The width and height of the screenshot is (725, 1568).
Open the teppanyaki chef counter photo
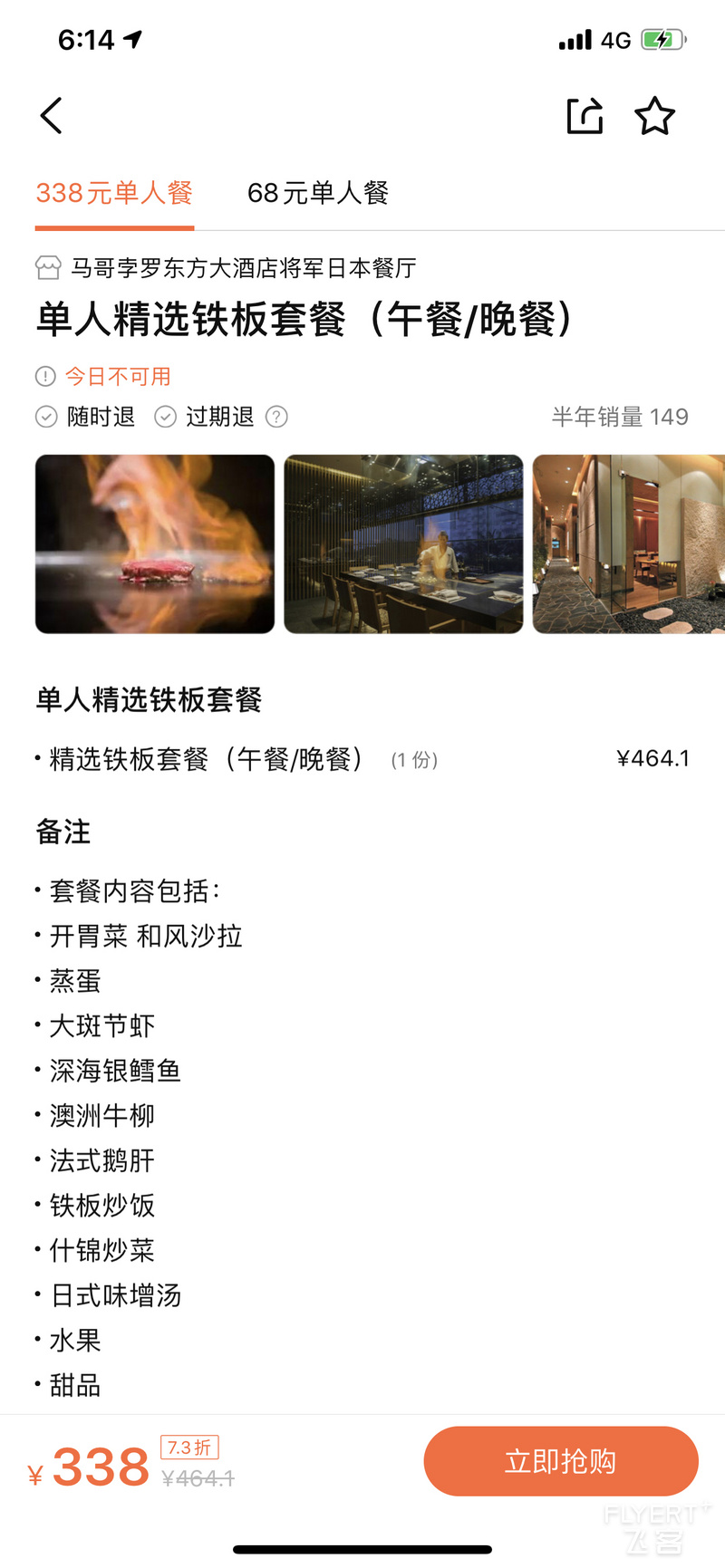coord(403,544)
